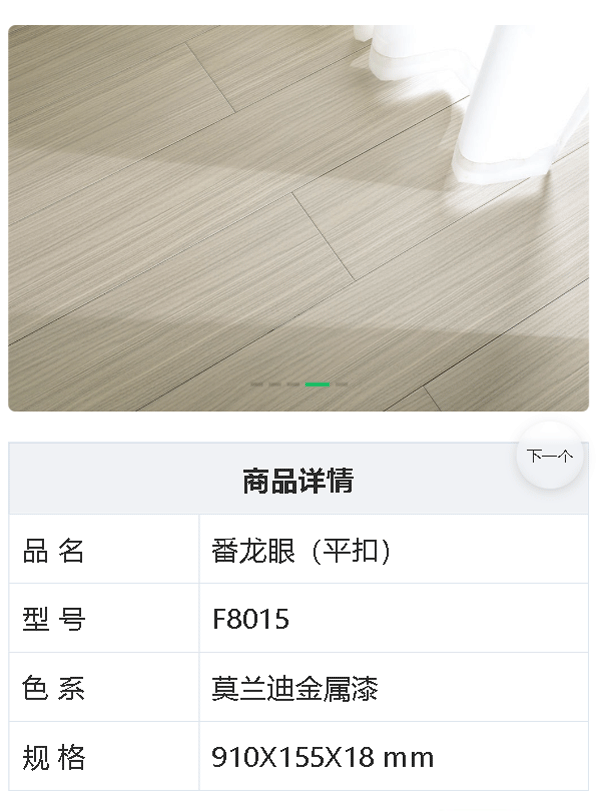Viewport: 600px width, 811px height.
Task: Select the last carousel indicator dot
Action: 341,384
